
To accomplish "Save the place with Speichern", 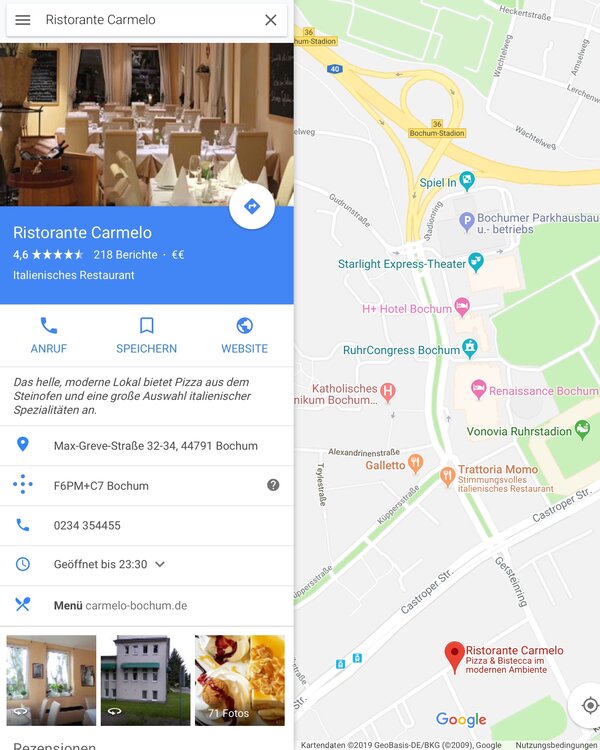I will [146, 336].
